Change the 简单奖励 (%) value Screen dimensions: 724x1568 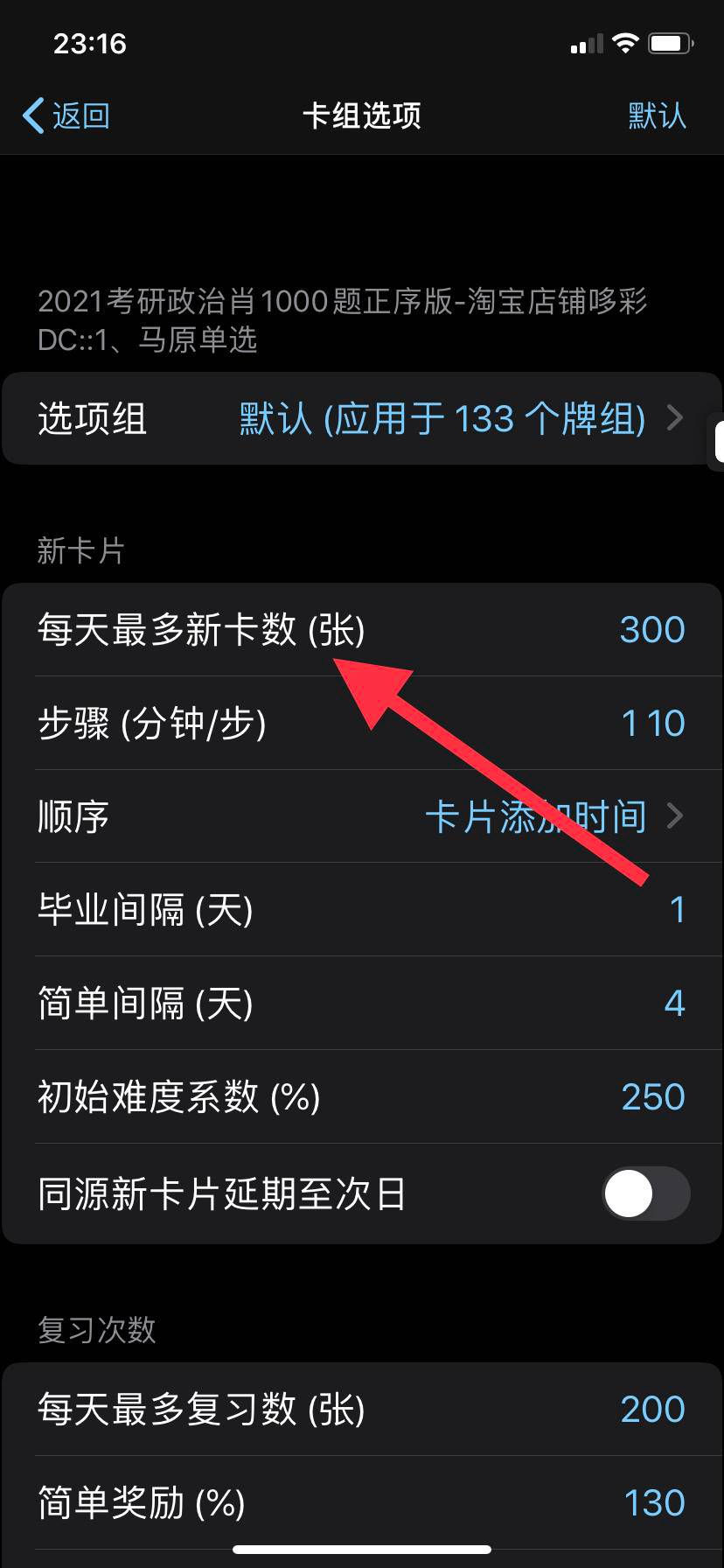pos(654,1503)
